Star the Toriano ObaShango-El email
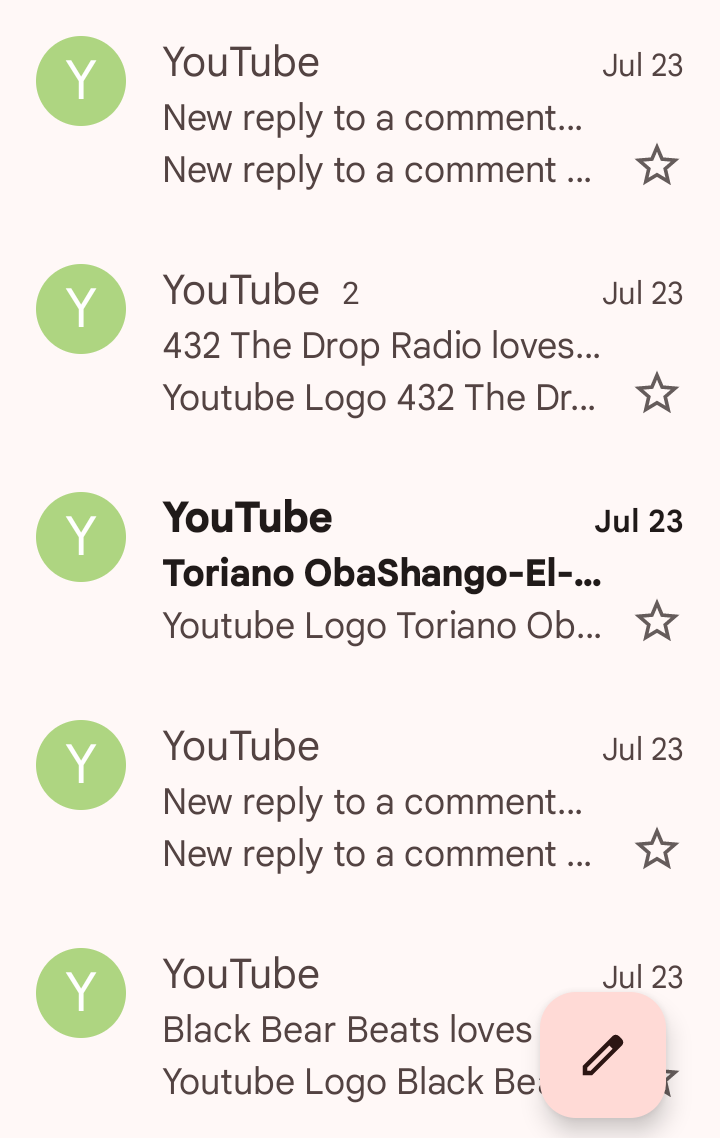 click(x=657, y=622)
